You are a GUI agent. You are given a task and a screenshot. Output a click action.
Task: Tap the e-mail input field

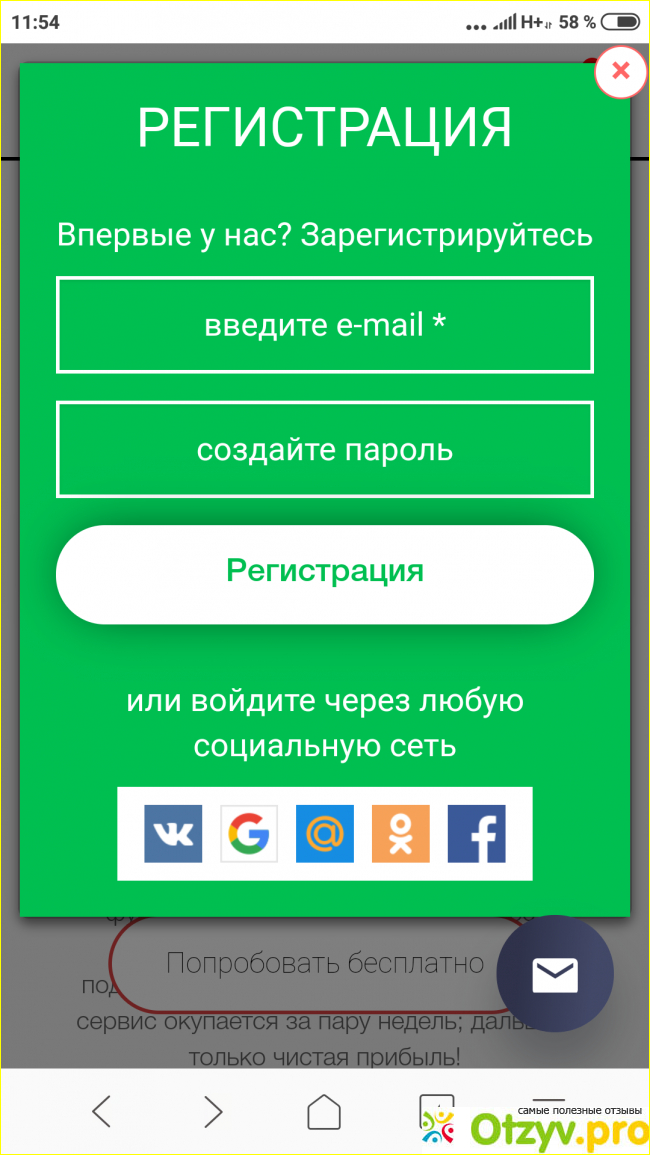pyautogui.click(x=324, y=325)
